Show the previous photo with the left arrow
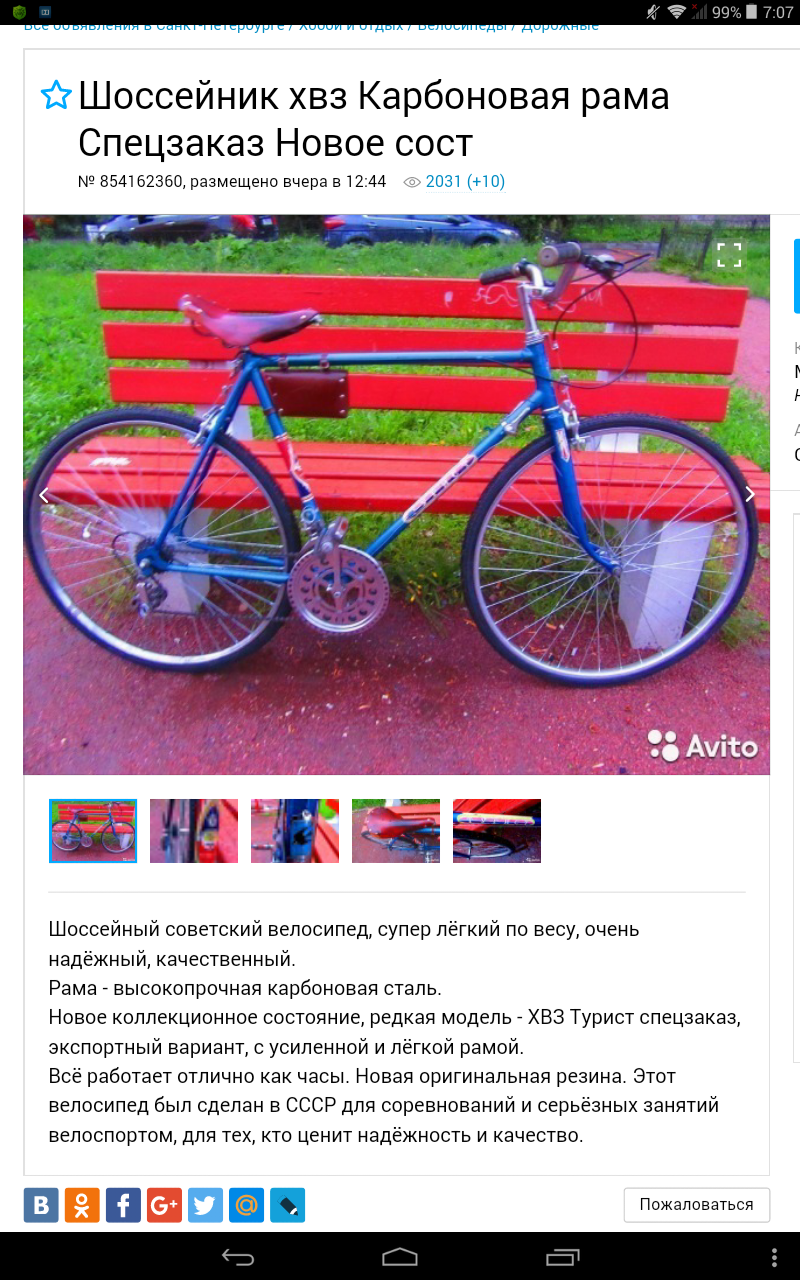The width and height of the screenshot is (800, 1280). click(43, 494)
